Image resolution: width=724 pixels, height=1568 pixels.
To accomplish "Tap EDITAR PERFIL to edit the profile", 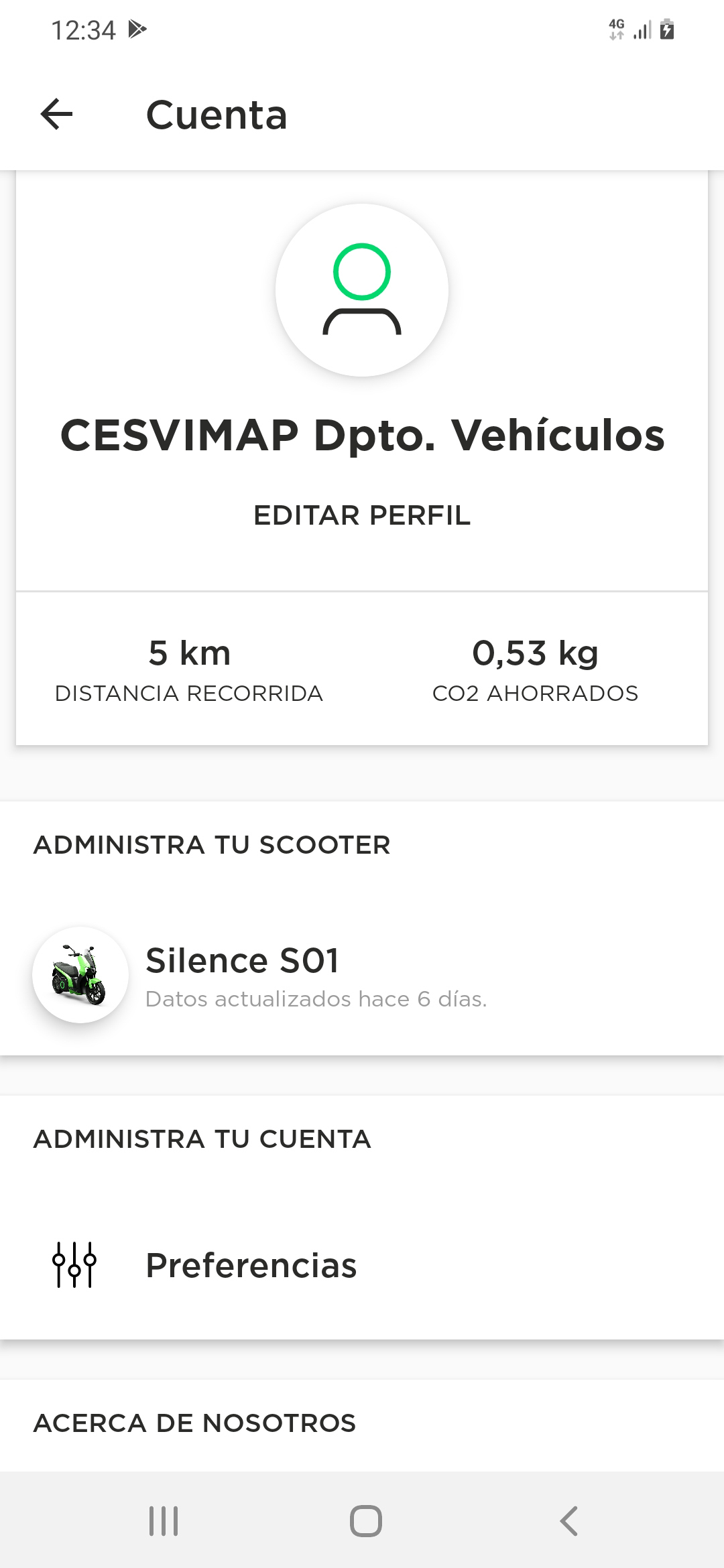I will point(362,515).
